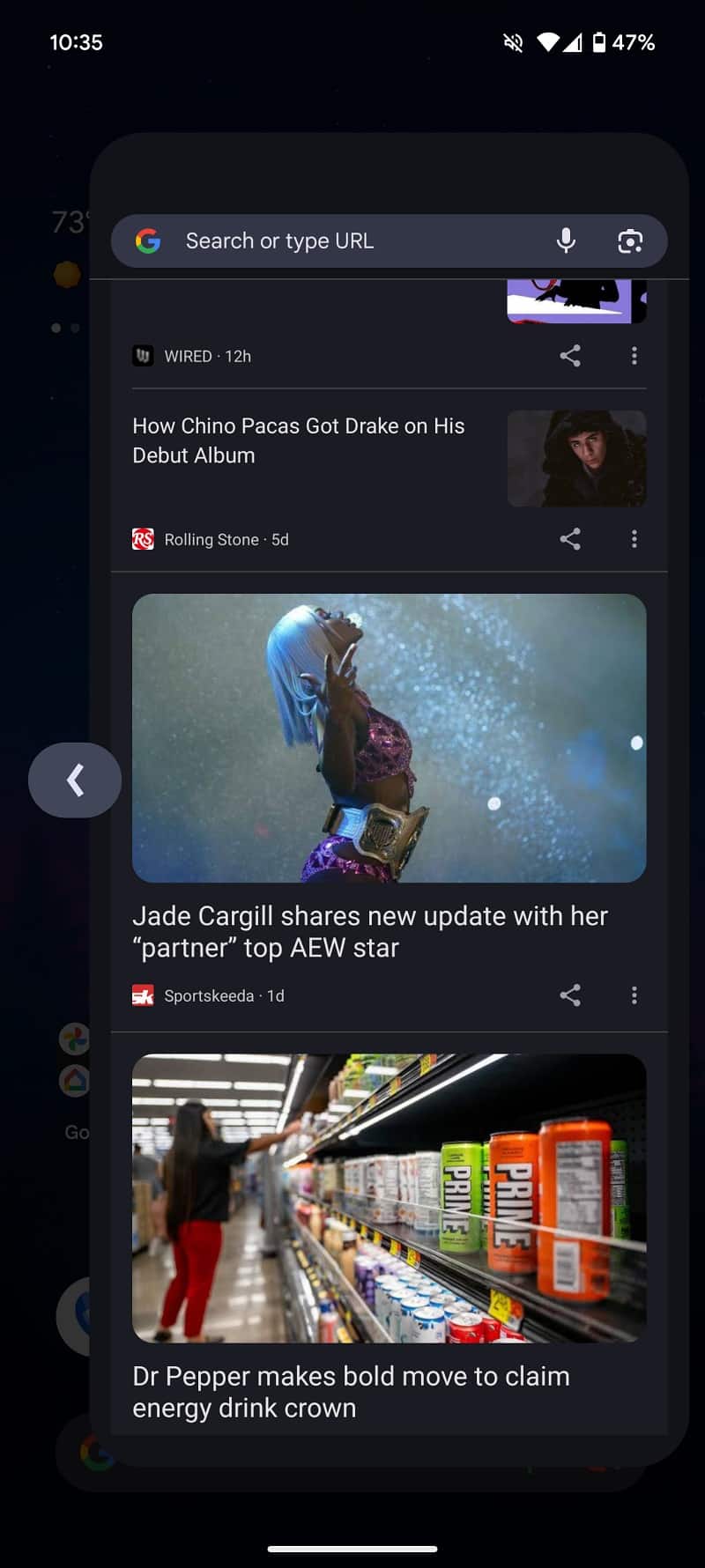The height and width of the screenshot is (1568, 705).
Task: Start voice search with the microphone
Action: 566,240
